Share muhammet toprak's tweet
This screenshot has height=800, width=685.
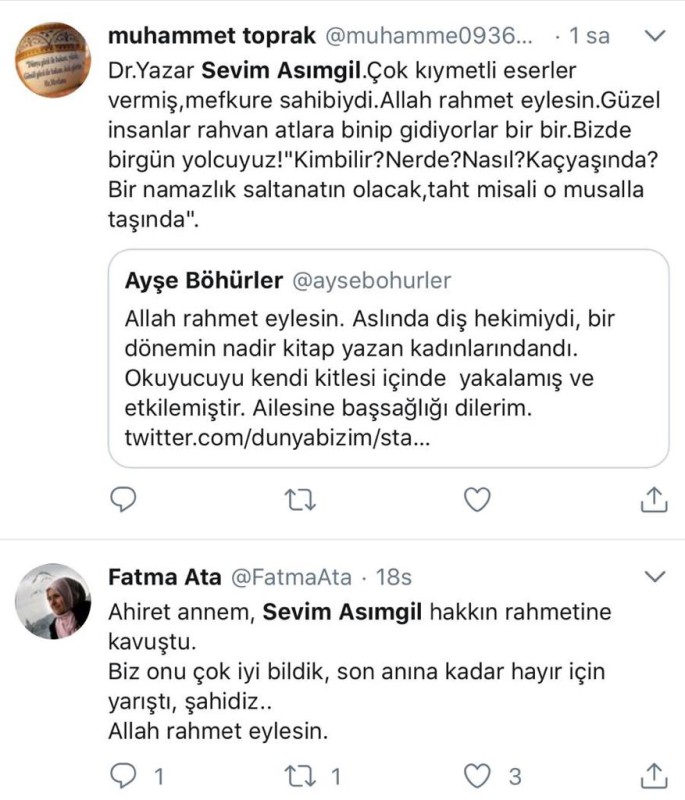point(653,497)
